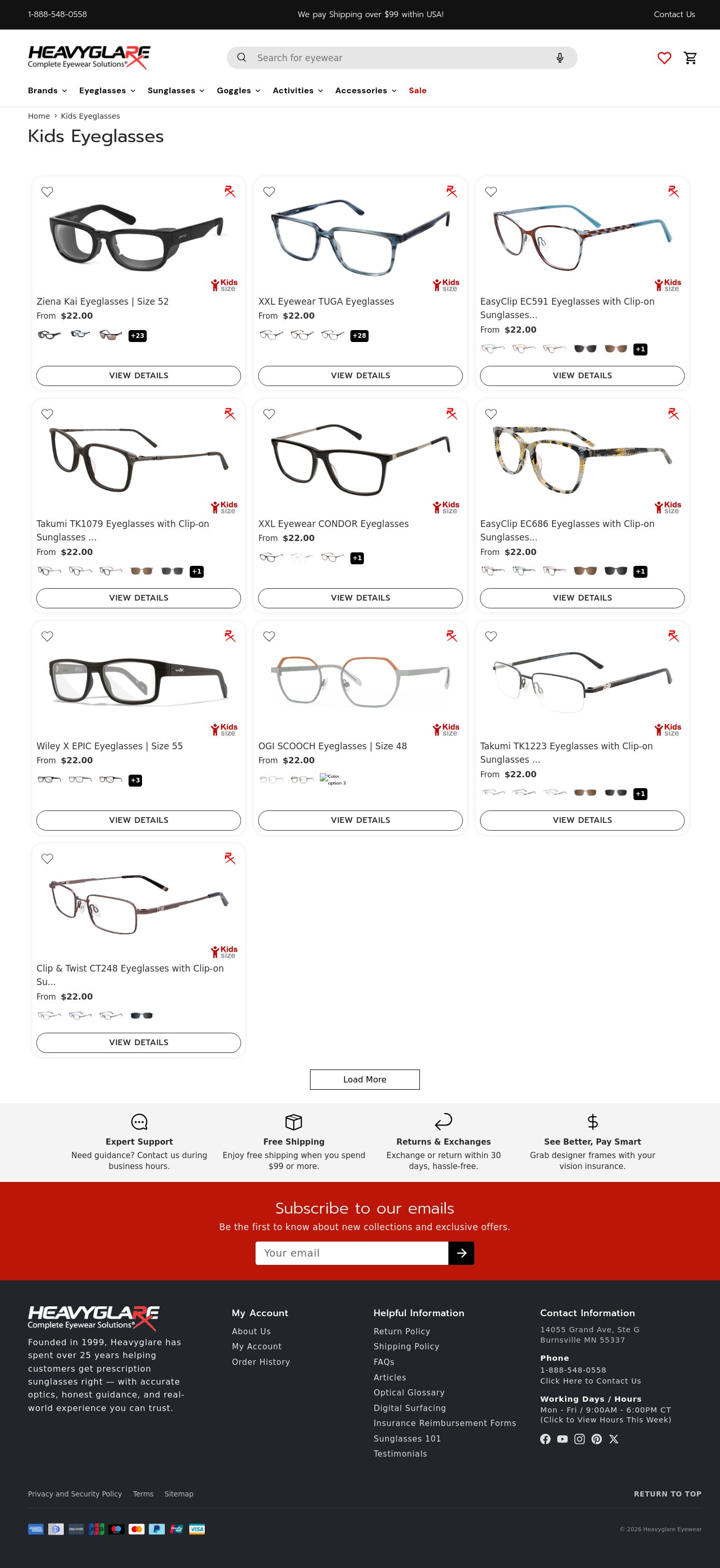Open the wishlist heart in the header

point(664,58)
